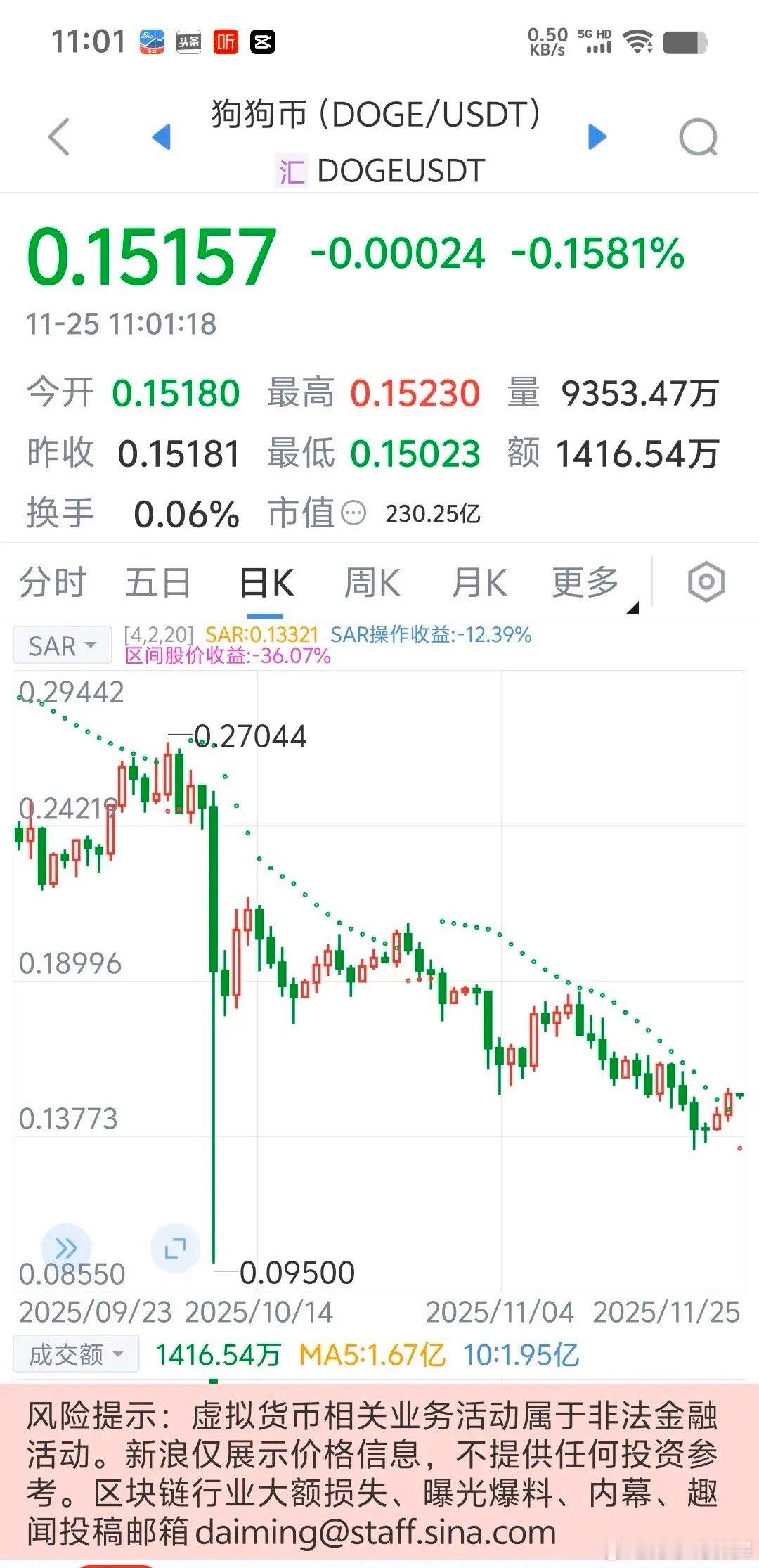Select the 月K monthly view

481,581
